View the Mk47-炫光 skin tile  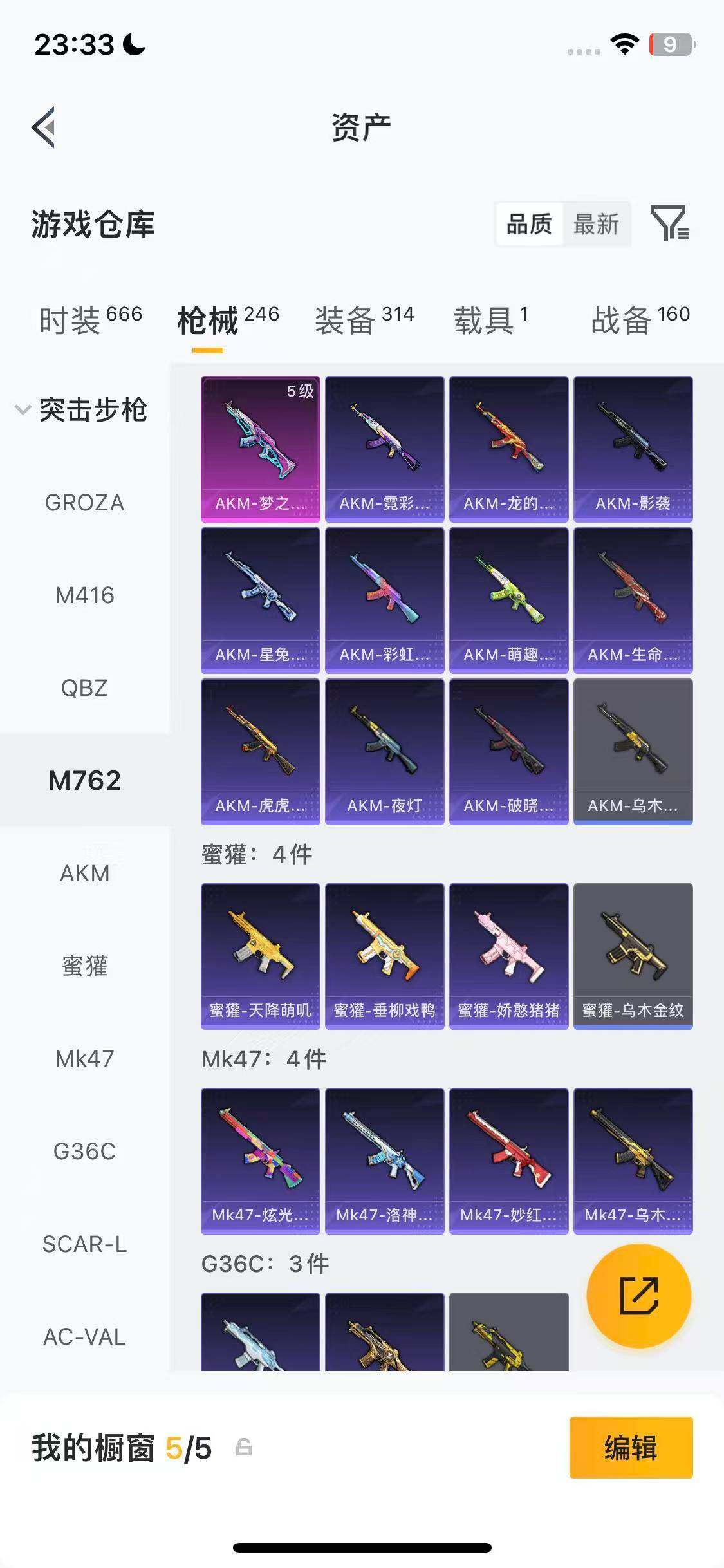tap(260, 1161)
